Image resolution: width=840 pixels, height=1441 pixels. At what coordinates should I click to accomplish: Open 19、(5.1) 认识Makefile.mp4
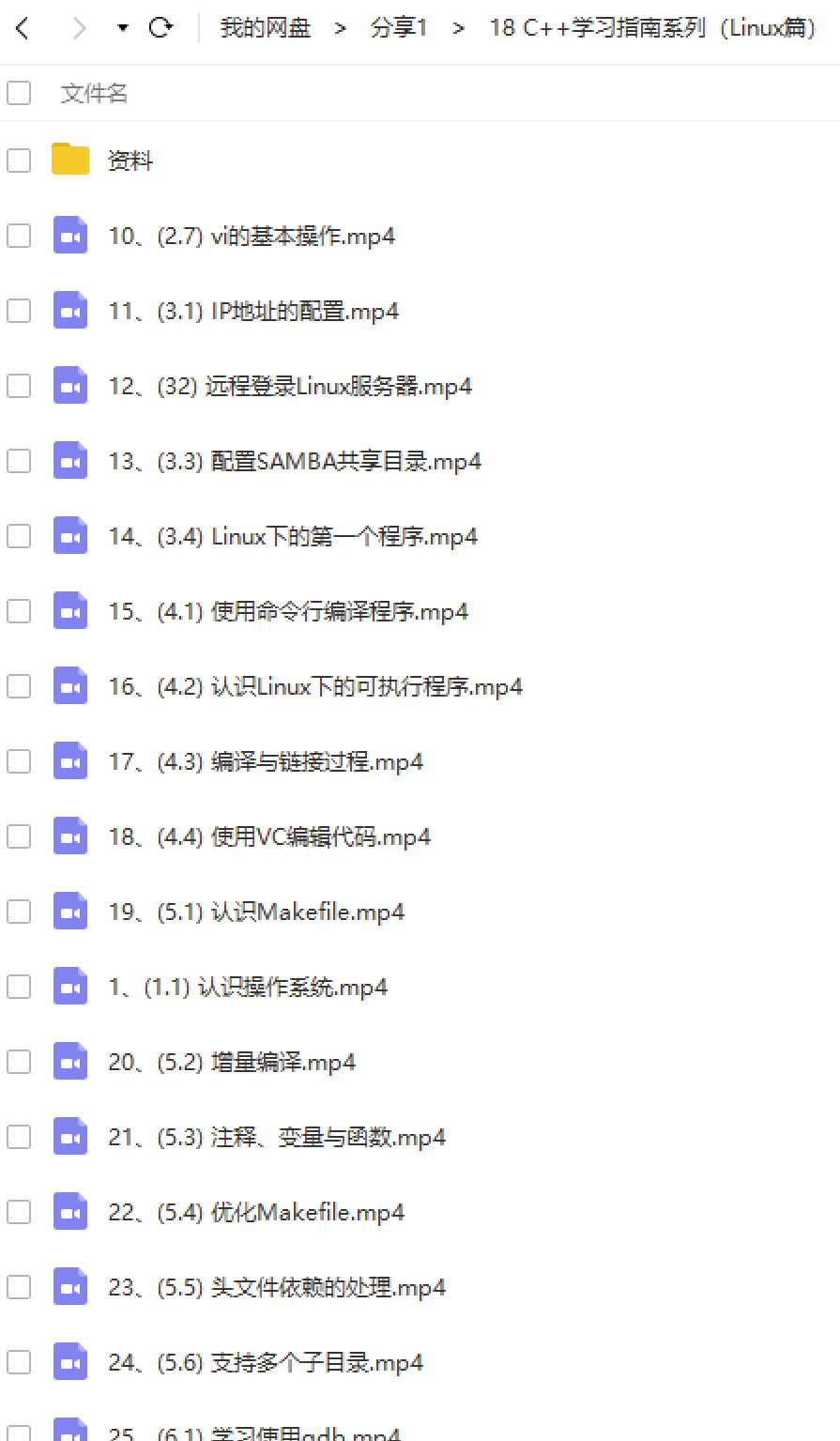click(256, 912)
